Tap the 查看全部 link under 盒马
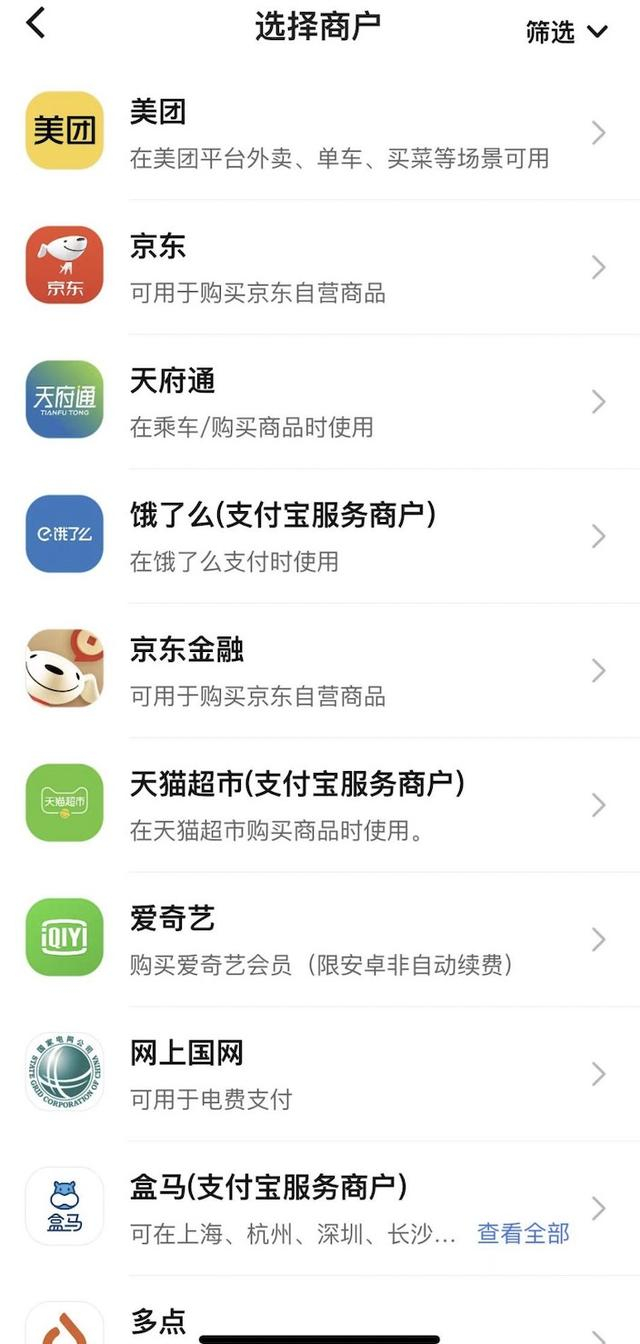640x1344 pixels. click(x=523, y=1233)
